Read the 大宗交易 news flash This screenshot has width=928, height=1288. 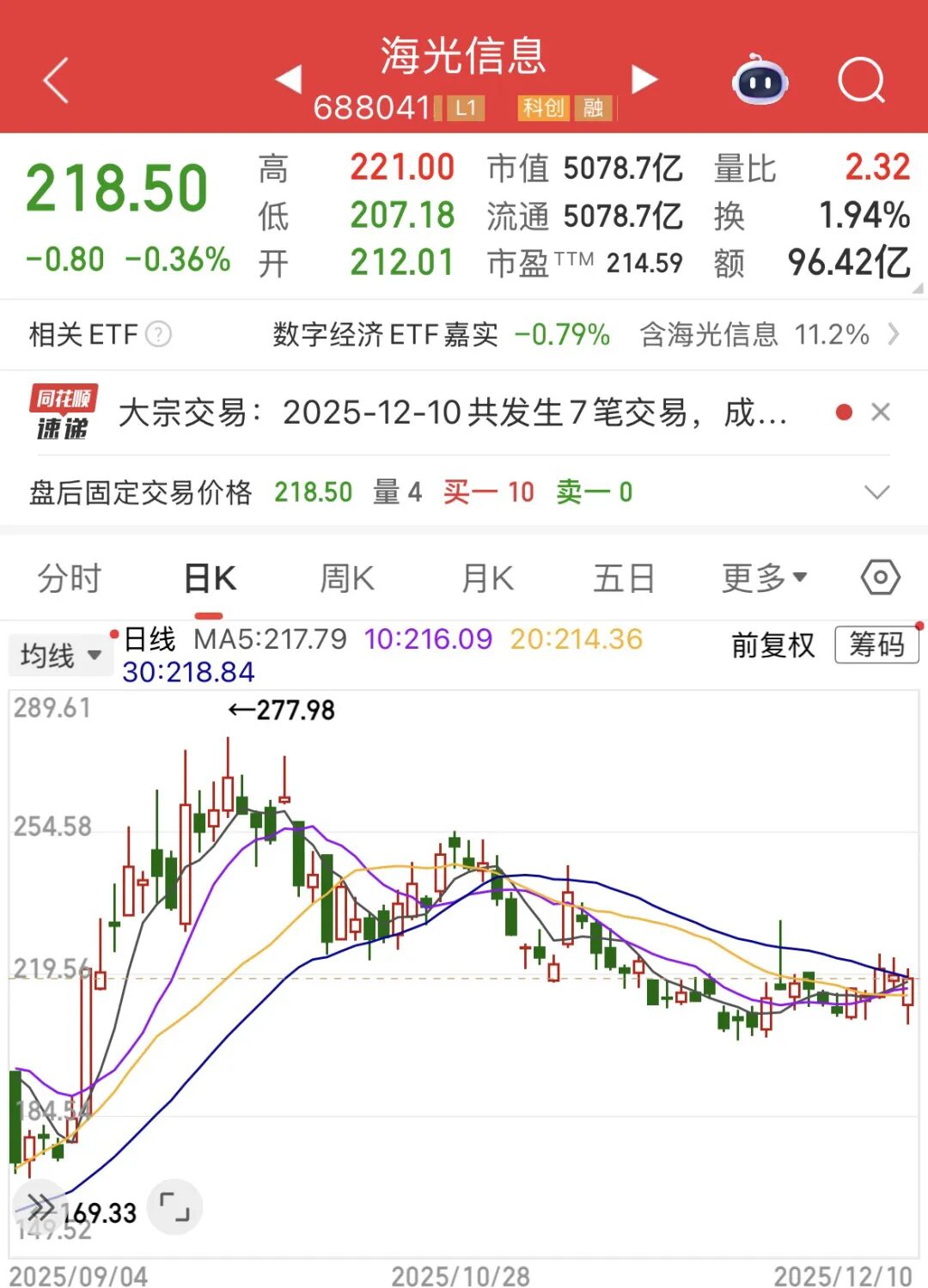(452, 413)
